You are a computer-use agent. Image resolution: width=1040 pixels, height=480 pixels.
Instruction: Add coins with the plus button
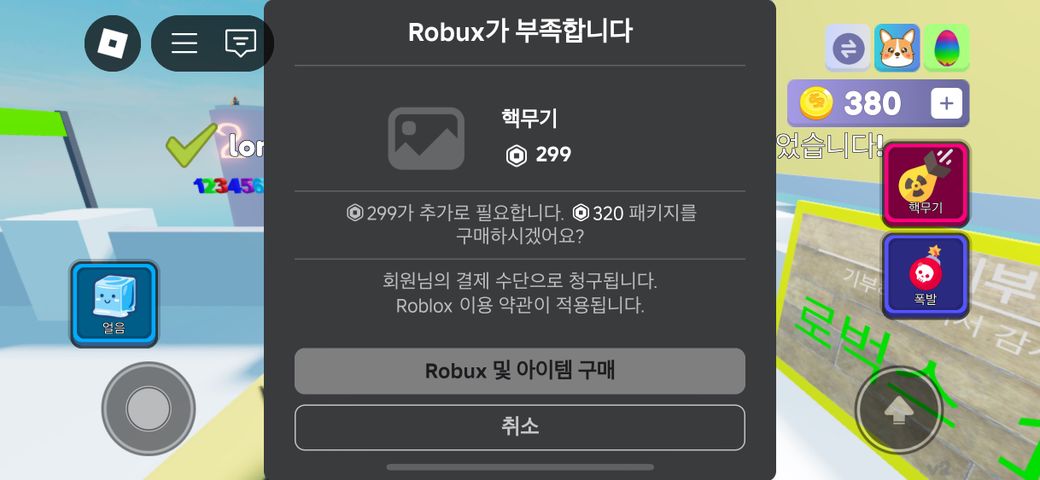tap(946, 103)
